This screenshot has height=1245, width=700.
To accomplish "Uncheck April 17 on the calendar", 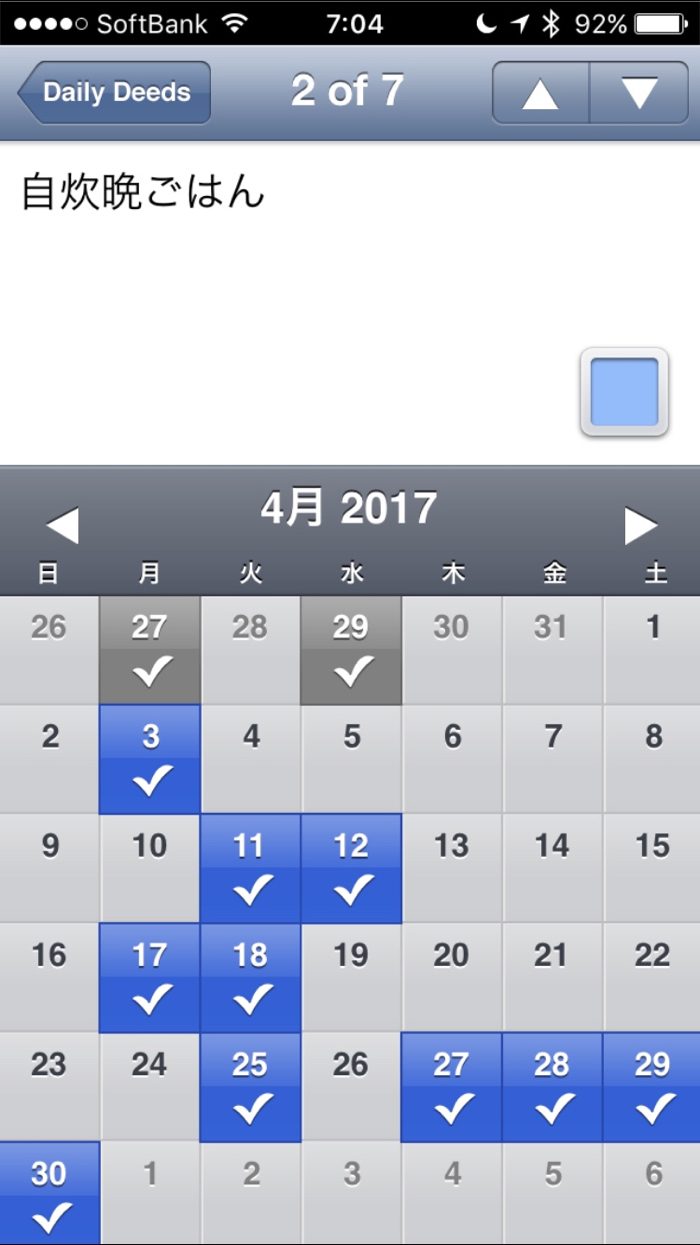I will coord(150,977).
